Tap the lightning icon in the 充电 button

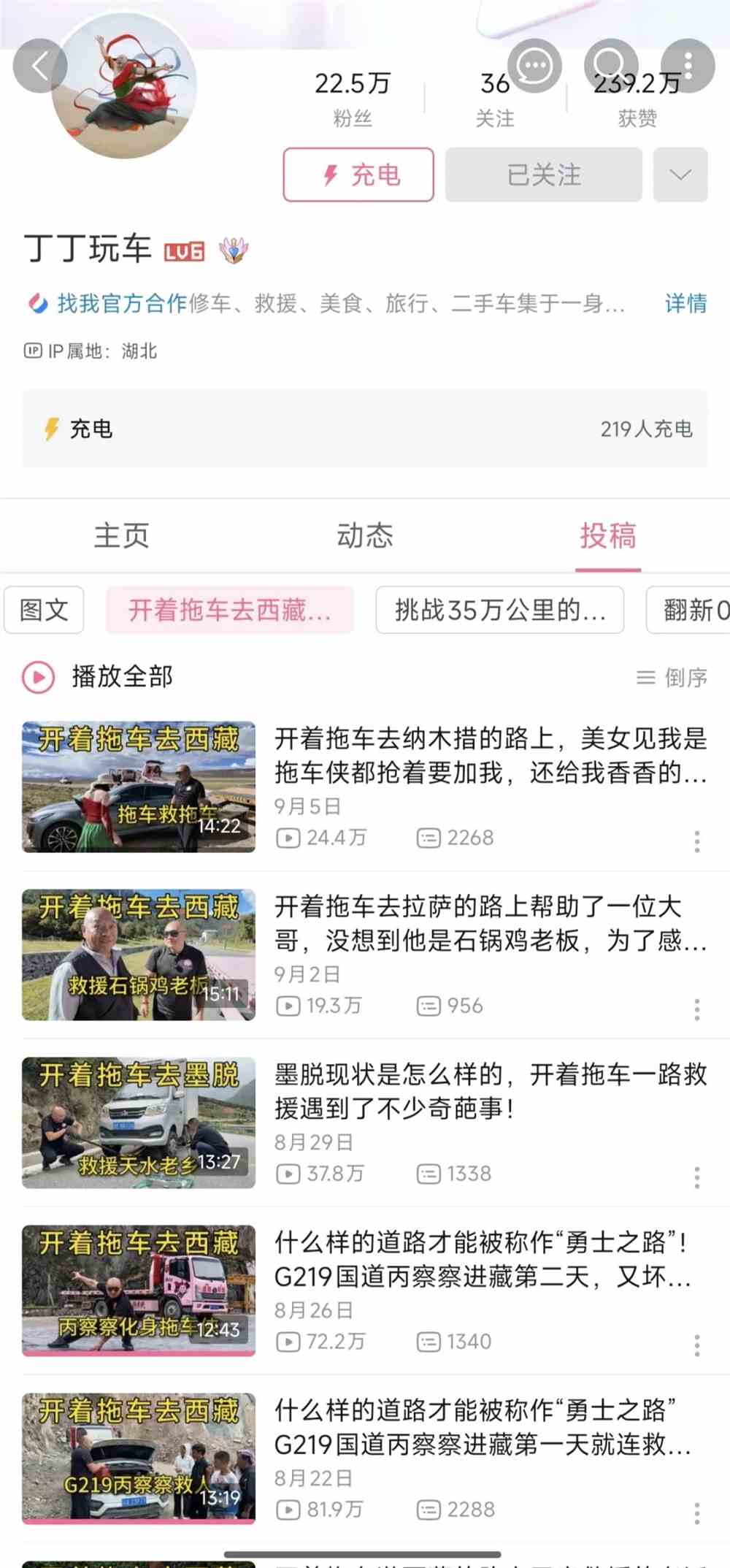tap(329, 175)
